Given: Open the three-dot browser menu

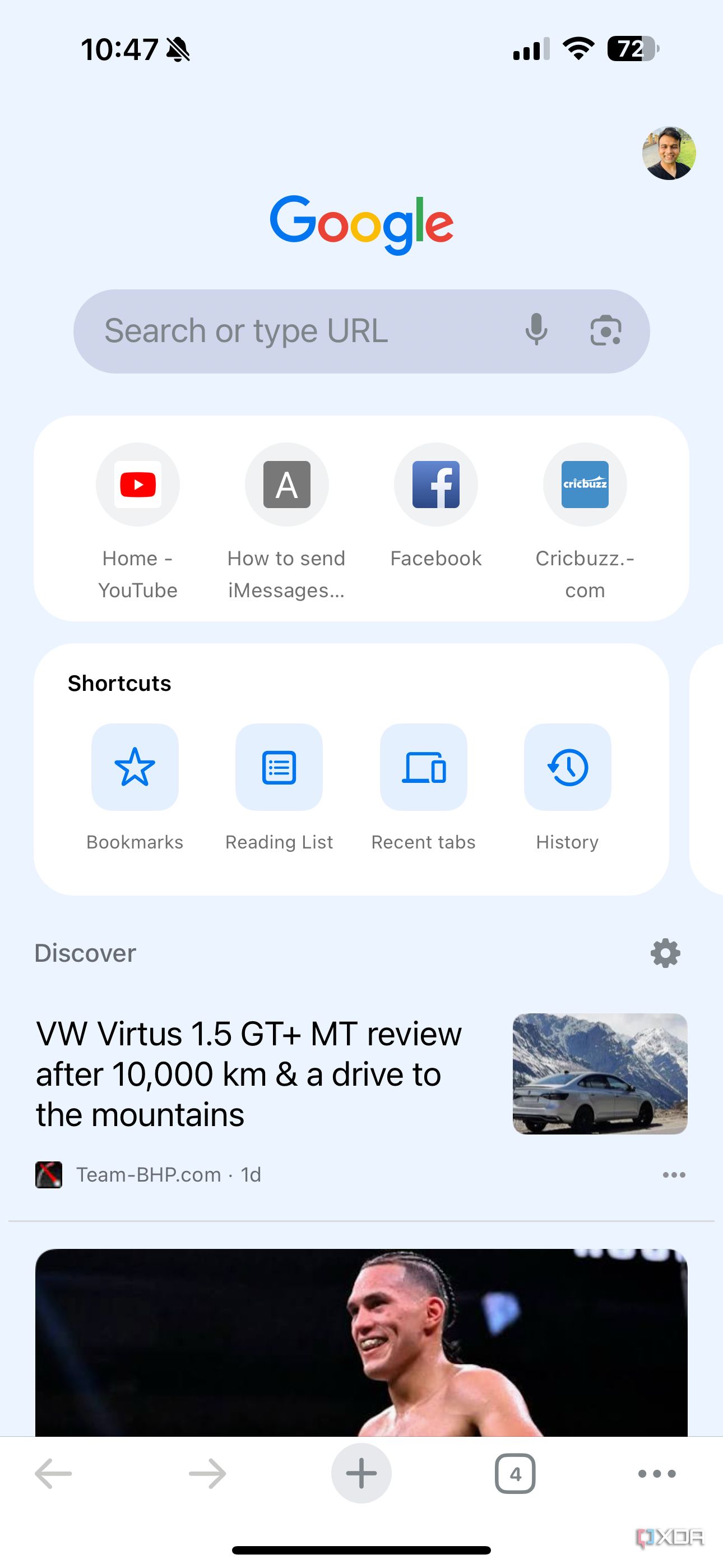Looking at the screenshot, I should click(657, 1474).
